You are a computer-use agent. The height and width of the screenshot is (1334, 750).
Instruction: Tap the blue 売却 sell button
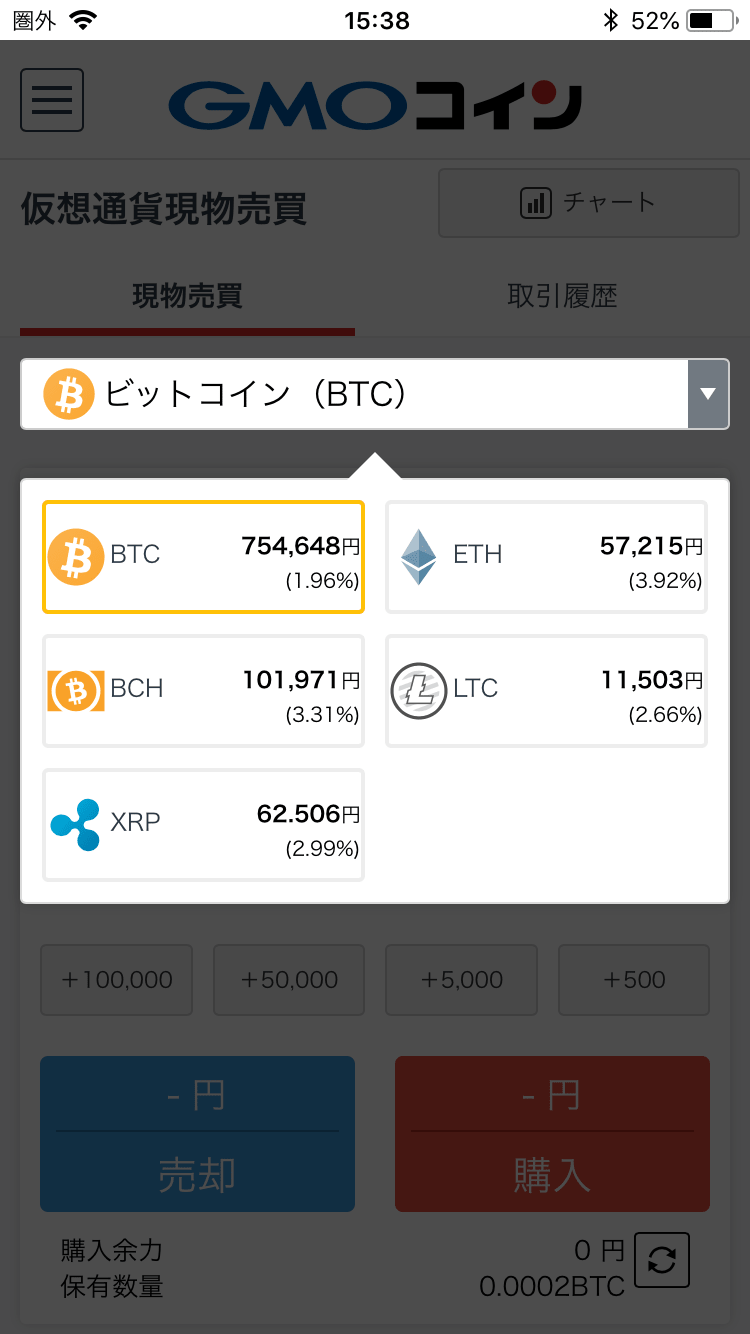point(197,1134)
